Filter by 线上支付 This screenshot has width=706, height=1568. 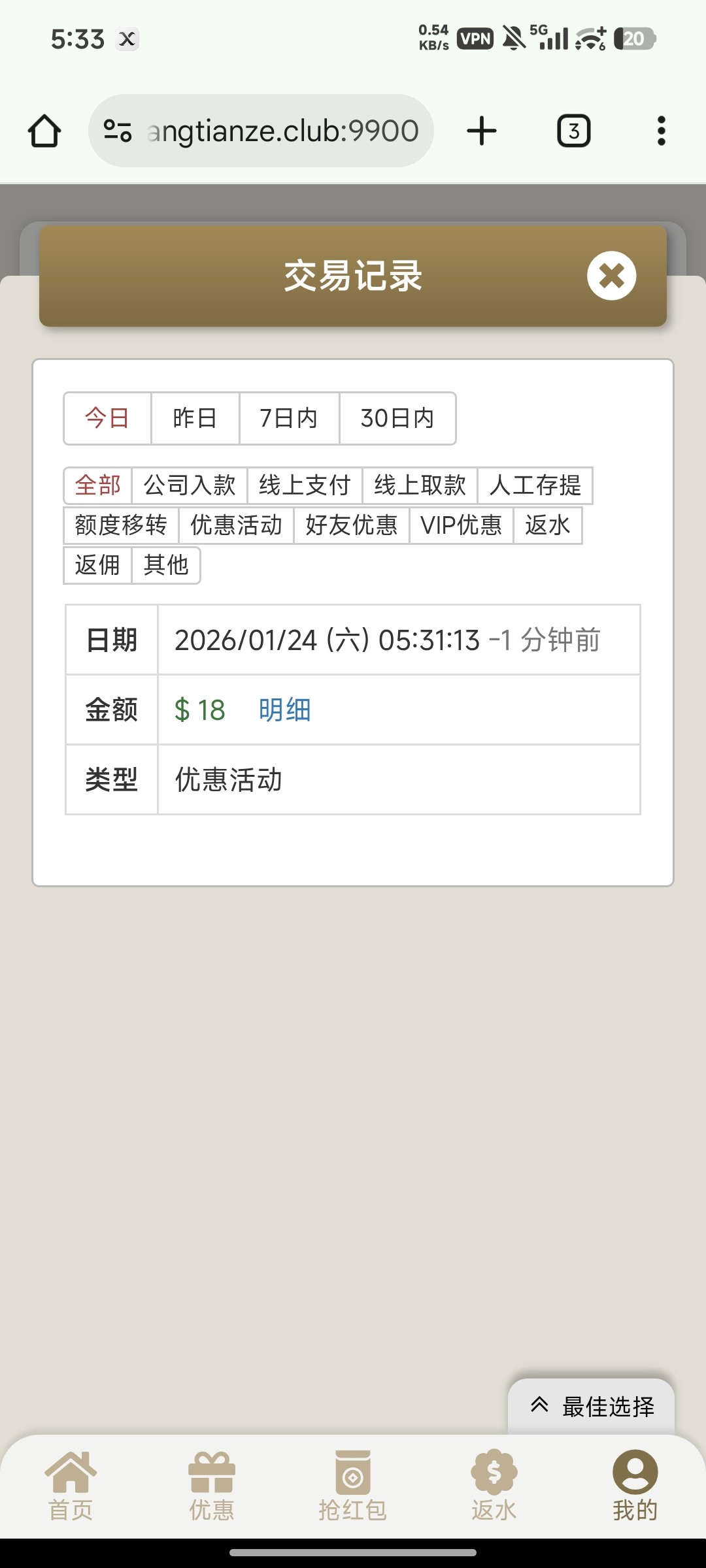click(305, 485)
